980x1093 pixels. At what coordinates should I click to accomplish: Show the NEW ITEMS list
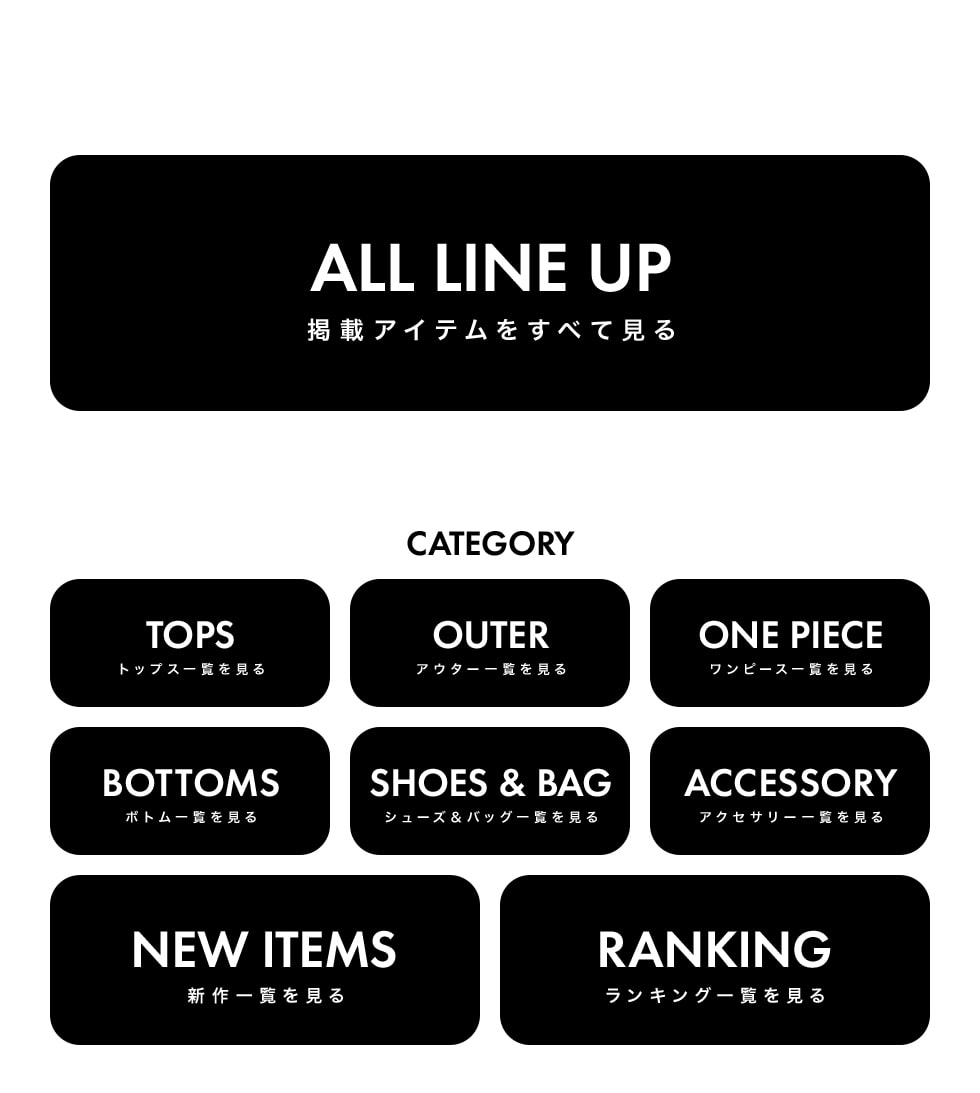[x=265, y=960]
